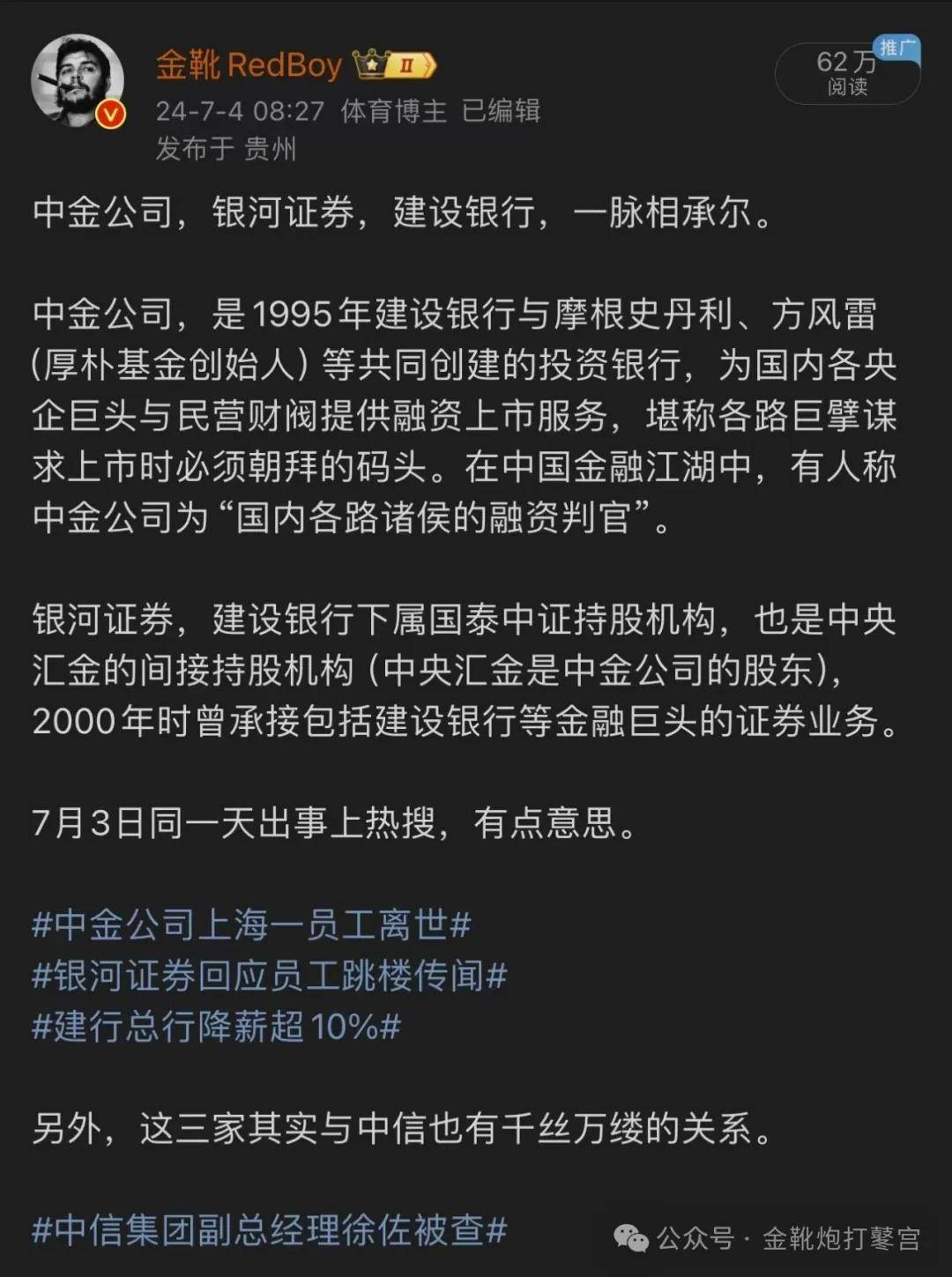Open hashtag #中信集团副总经理徐佐被查#
Image resolution: width=952 pixels, height=1277 pixels.
(269, 1230)
